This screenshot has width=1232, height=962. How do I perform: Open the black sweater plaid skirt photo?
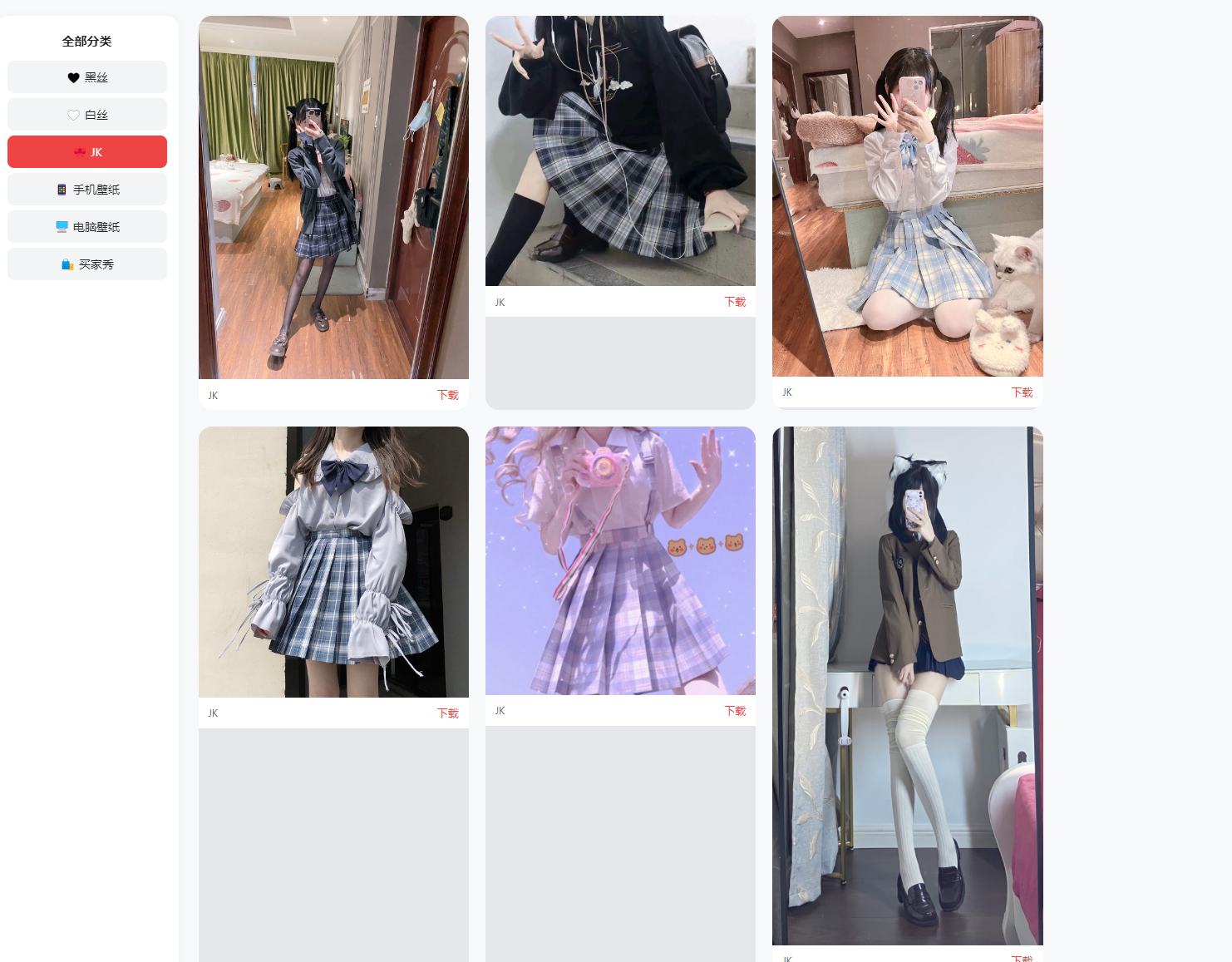(x=620, y=150)
